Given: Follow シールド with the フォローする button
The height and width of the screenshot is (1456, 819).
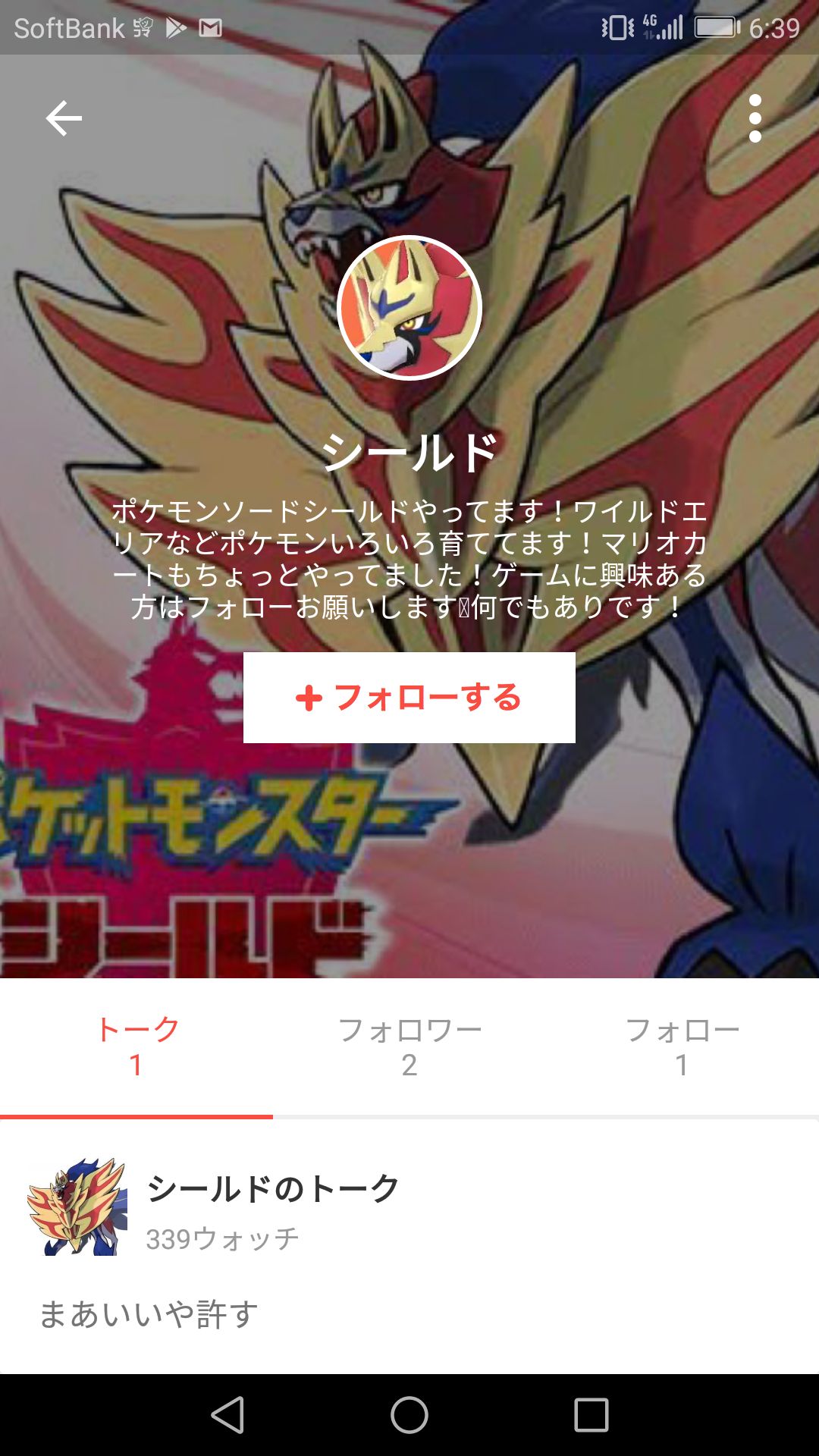Looking at the screenshot, I should (409, 698).
